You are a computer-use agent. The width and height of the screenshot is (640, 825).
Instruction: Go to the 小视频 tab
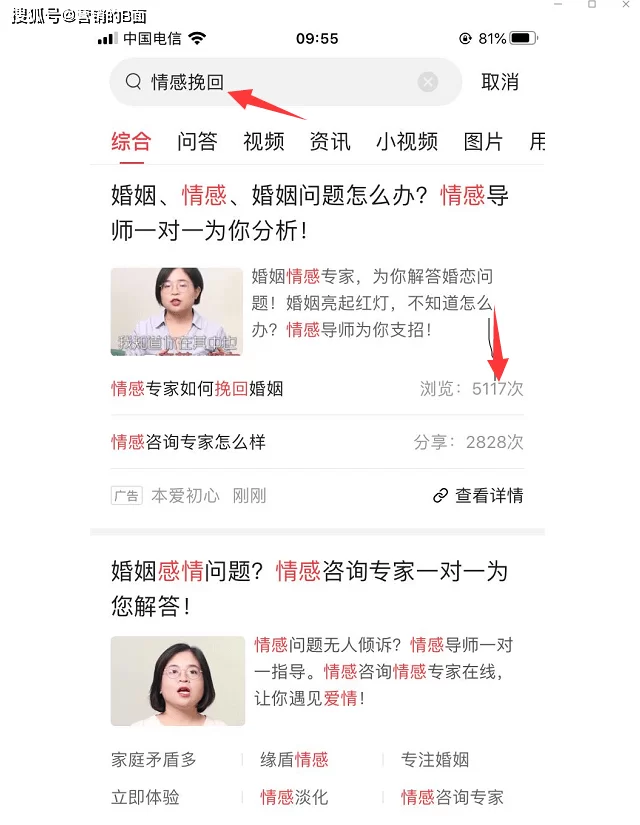(x=407, y=141)
